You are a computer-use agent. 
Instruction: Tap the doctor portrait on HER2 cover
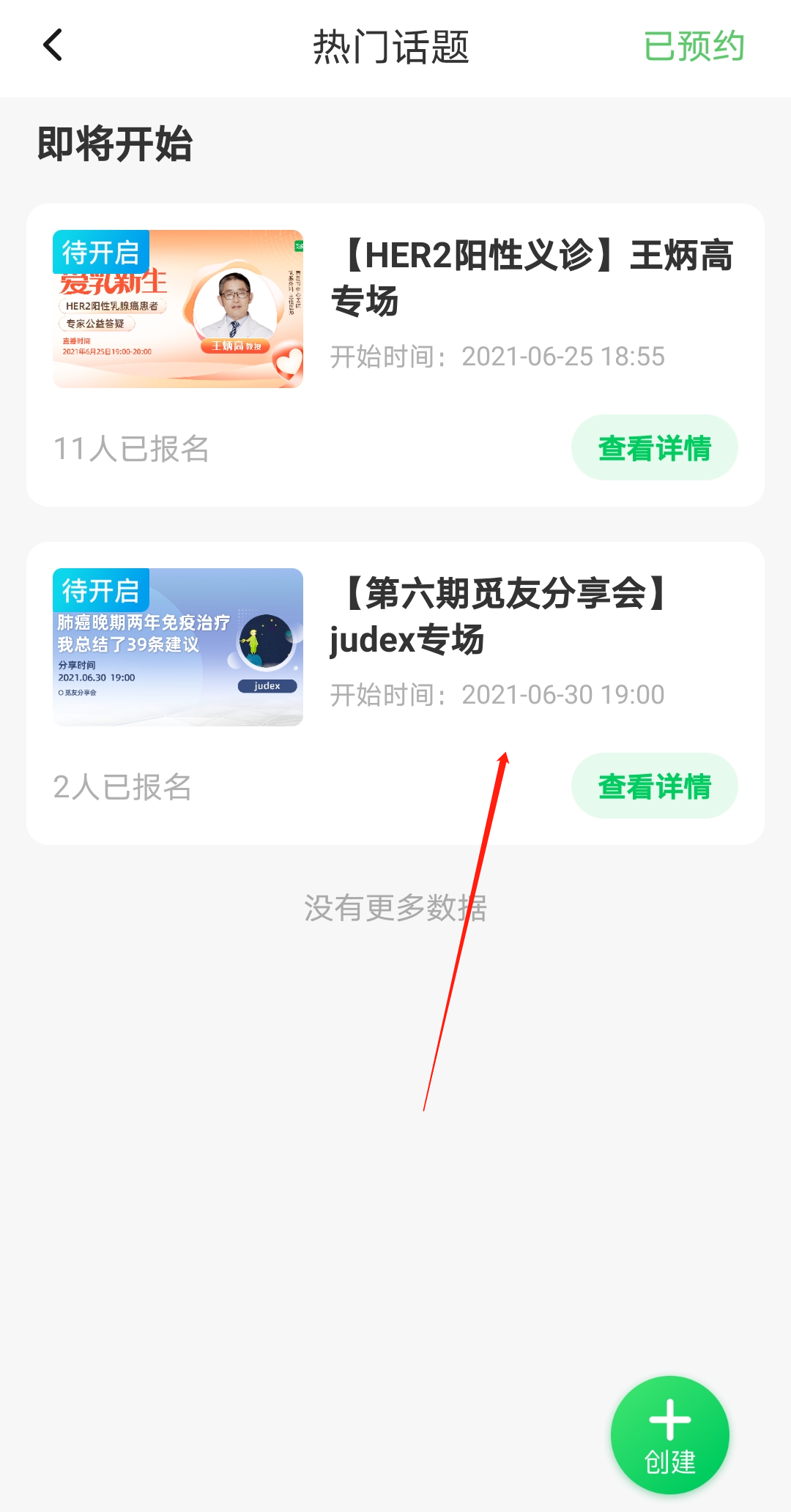pos(236,304)
